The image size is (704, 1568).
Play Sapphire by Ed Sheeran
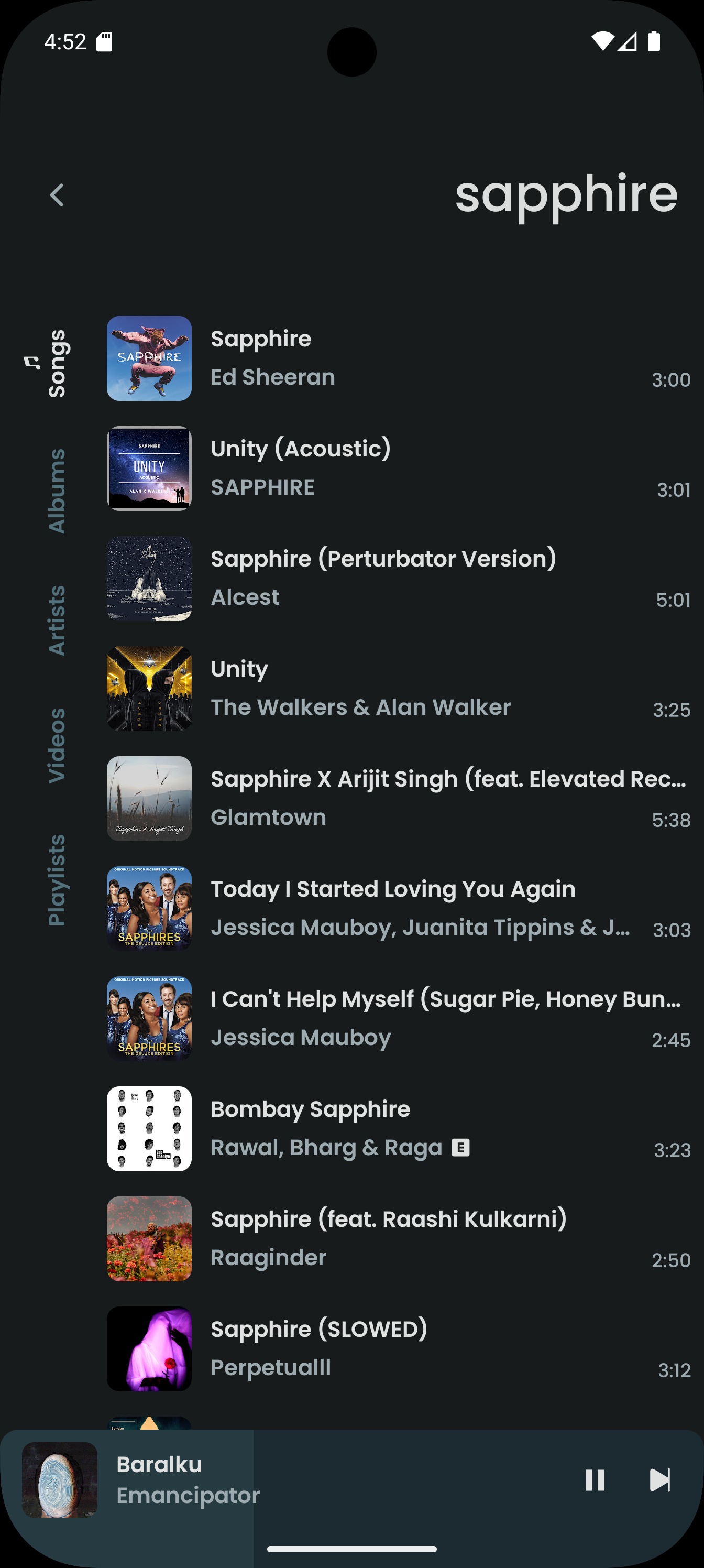click(x=399, y=358)
